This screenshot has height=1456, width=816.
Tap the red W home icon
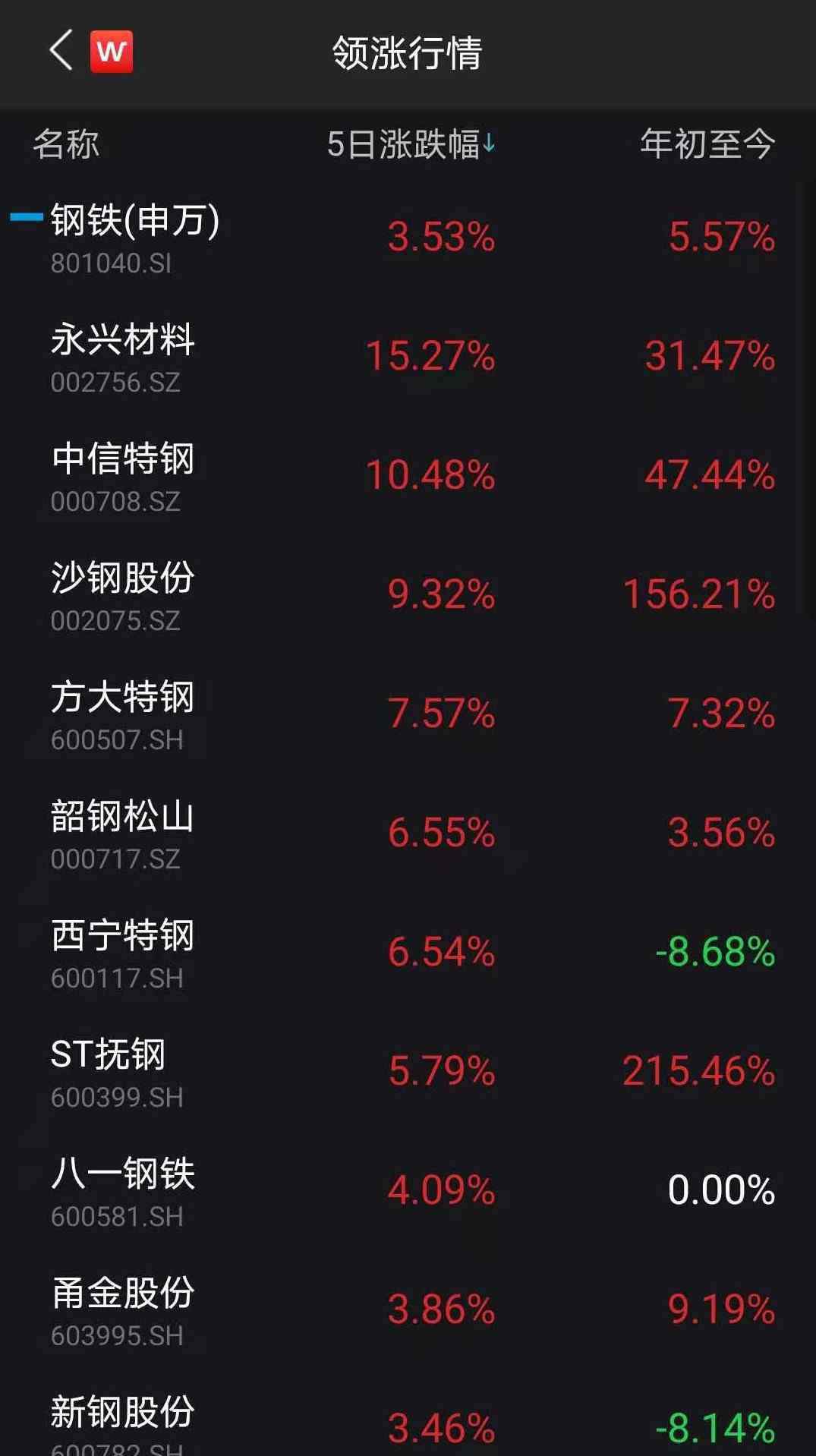112,52
